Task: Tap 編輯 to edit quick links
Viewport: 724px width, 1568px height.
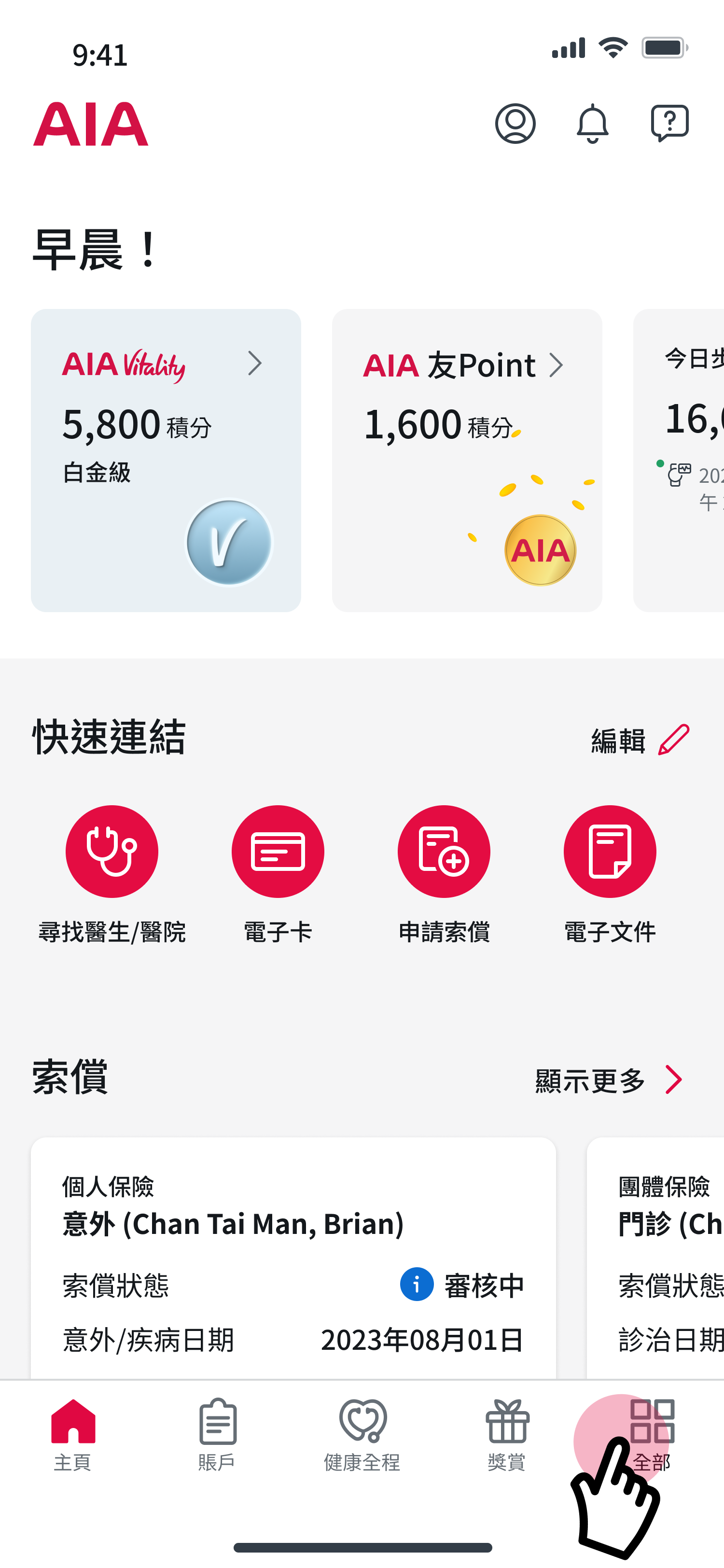Action: [640, 740]
